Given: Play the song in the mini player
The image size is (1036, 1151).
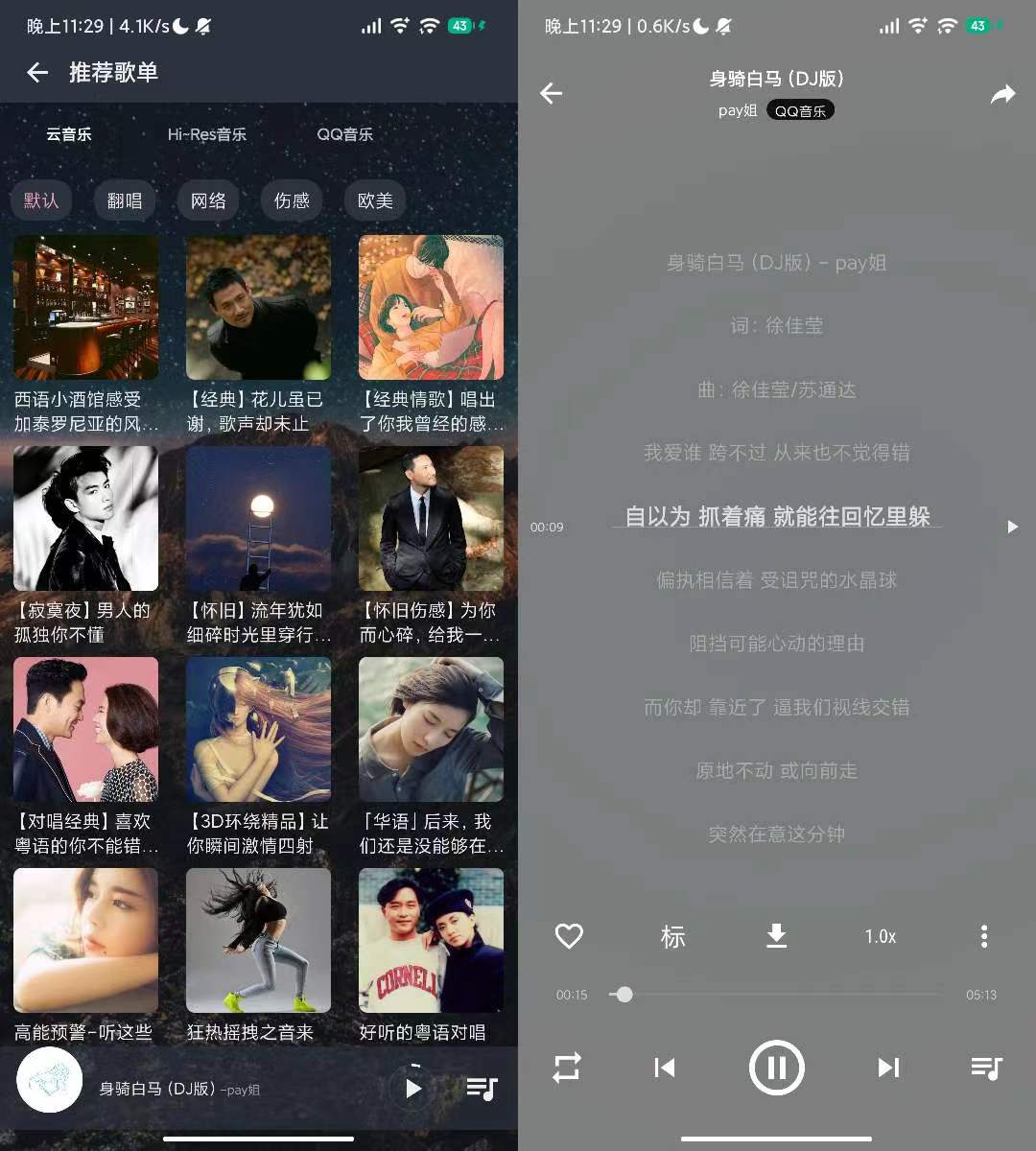Looking at the screenshot, I should [412, 1089].
